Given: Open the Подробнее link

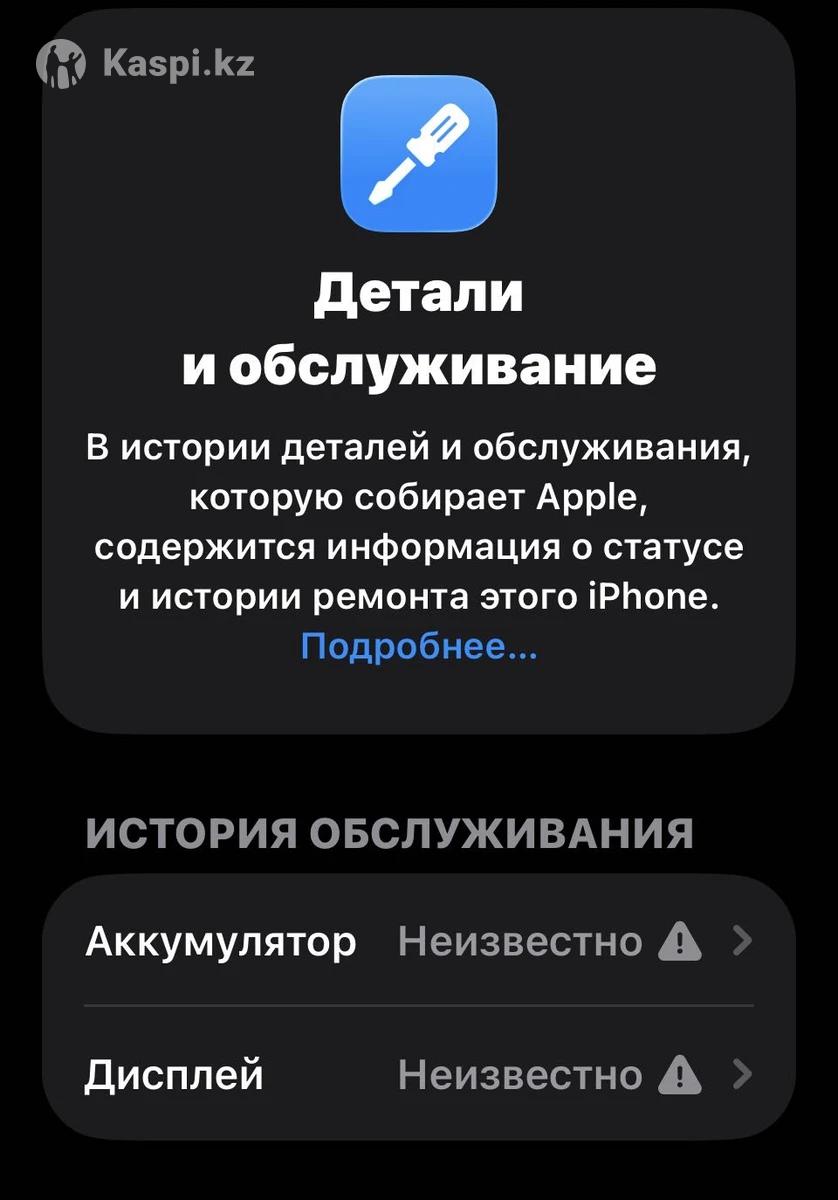Looking at the screenshot, I should click(419, 648).
